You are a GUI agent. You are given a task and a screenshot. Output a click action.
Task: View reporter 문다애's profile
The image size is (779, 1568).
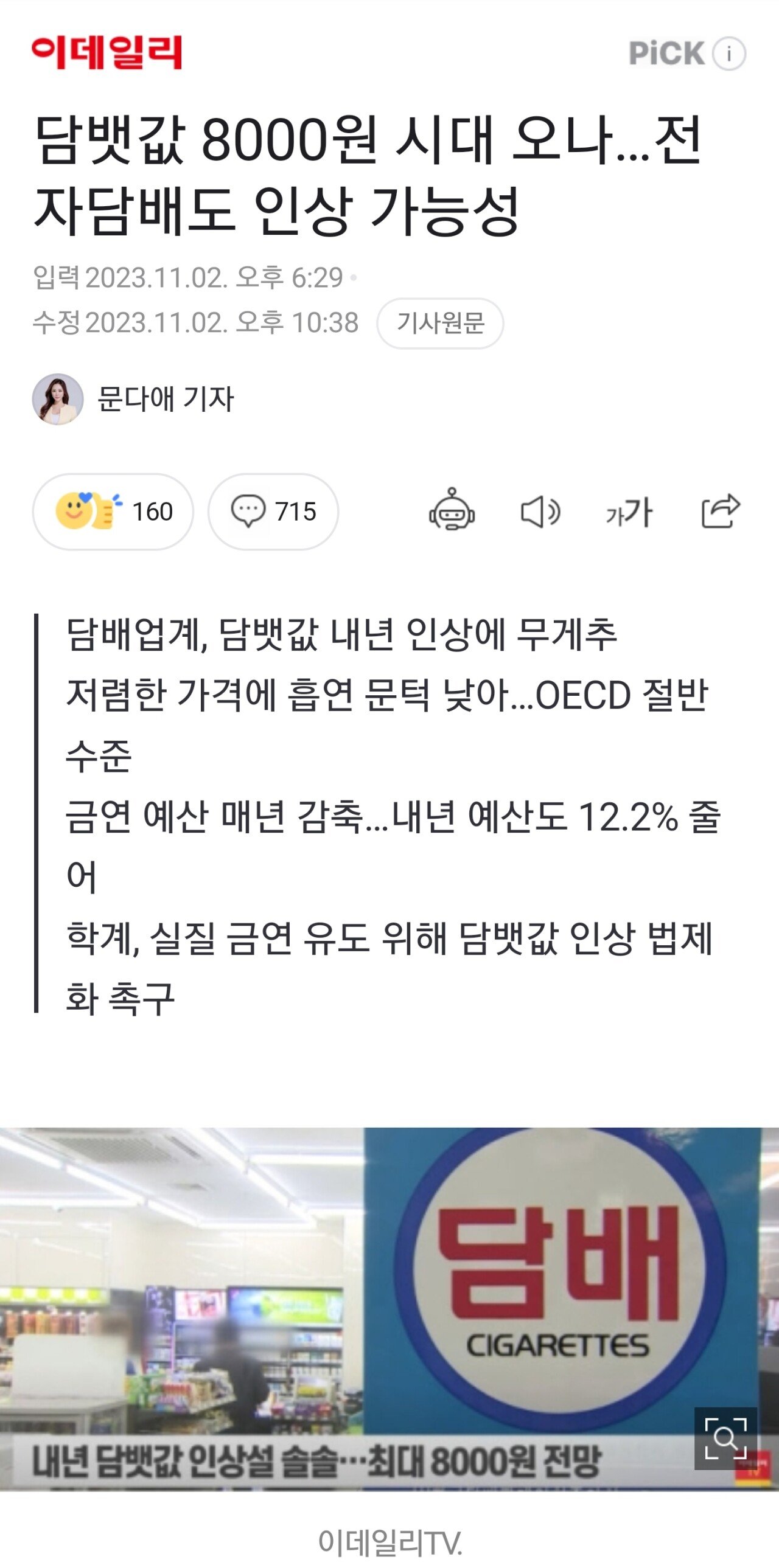pyautogui.click(x=165, y=400)
